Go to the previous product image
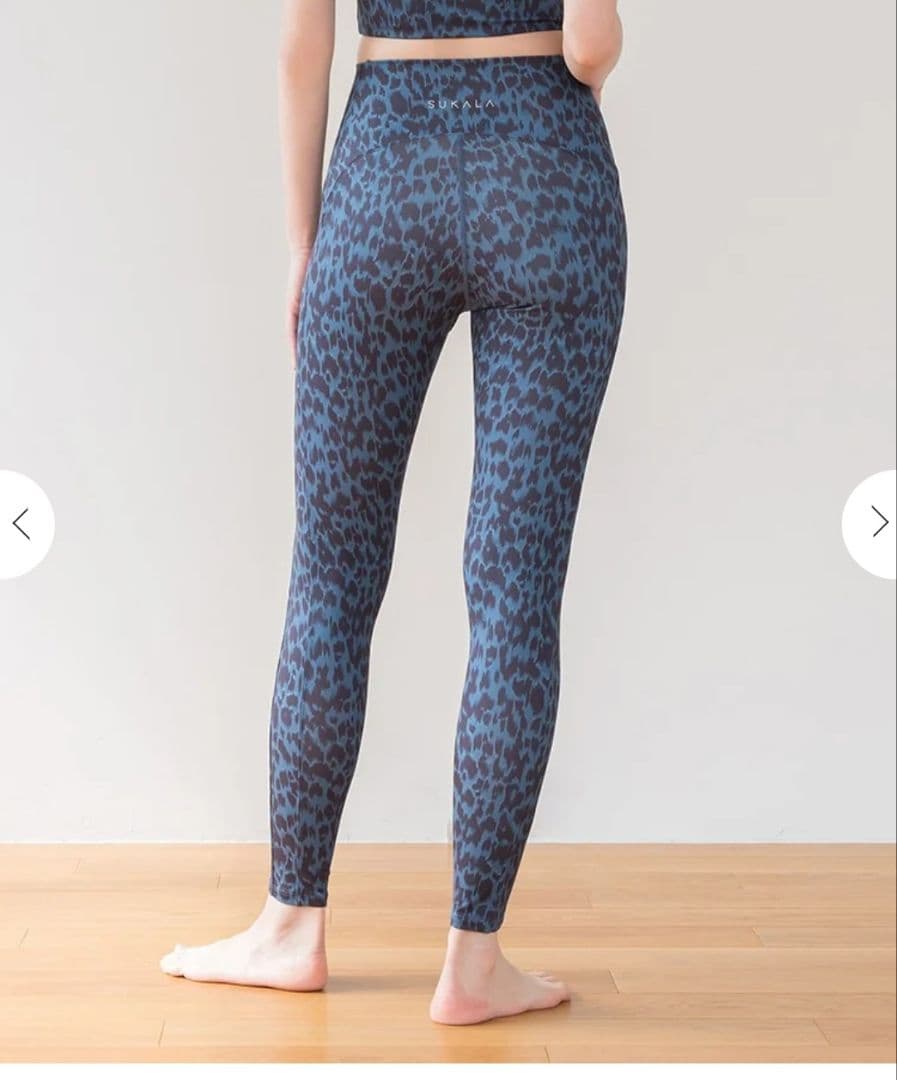This screenshot has width=897, height=1080. point(21,523)
